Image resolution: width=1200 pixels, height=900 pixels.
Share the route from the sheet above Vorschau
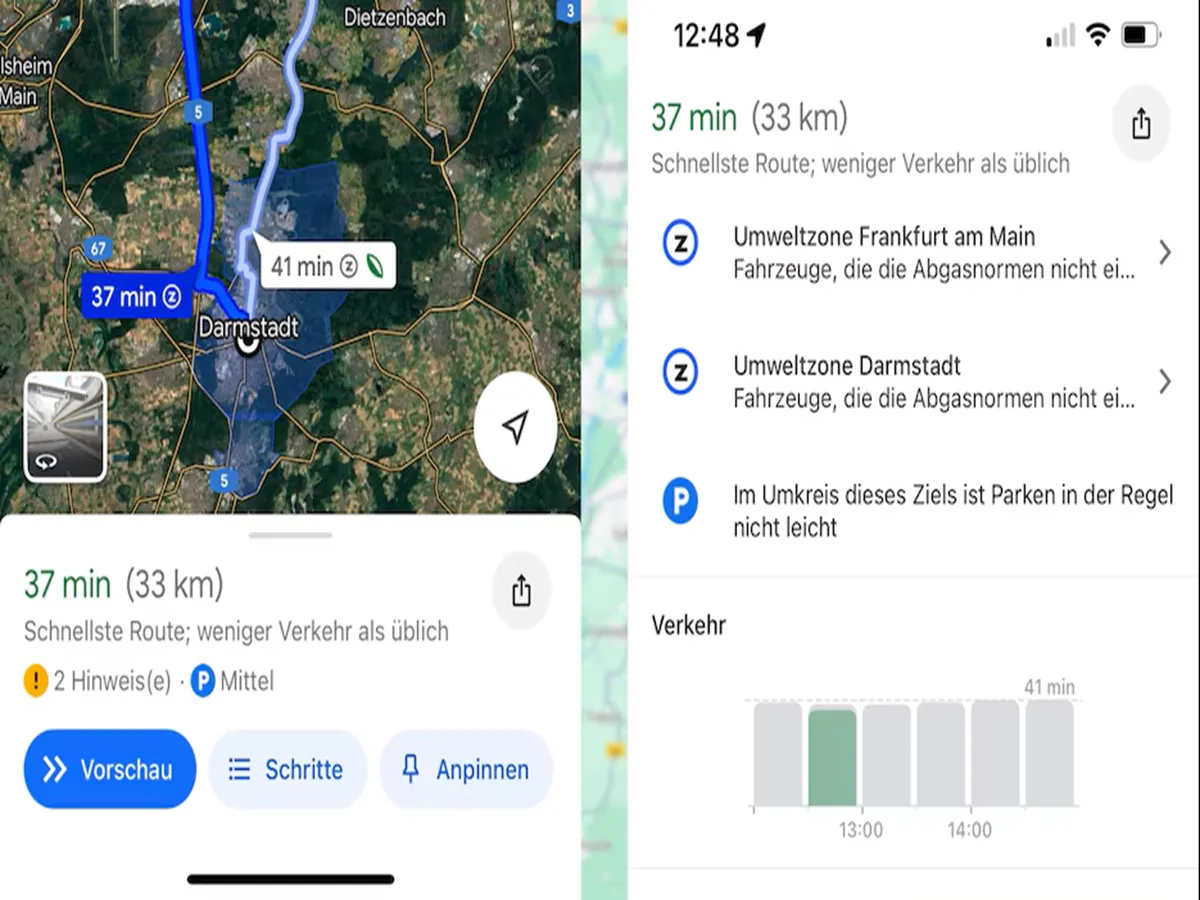tap(521, 591)
